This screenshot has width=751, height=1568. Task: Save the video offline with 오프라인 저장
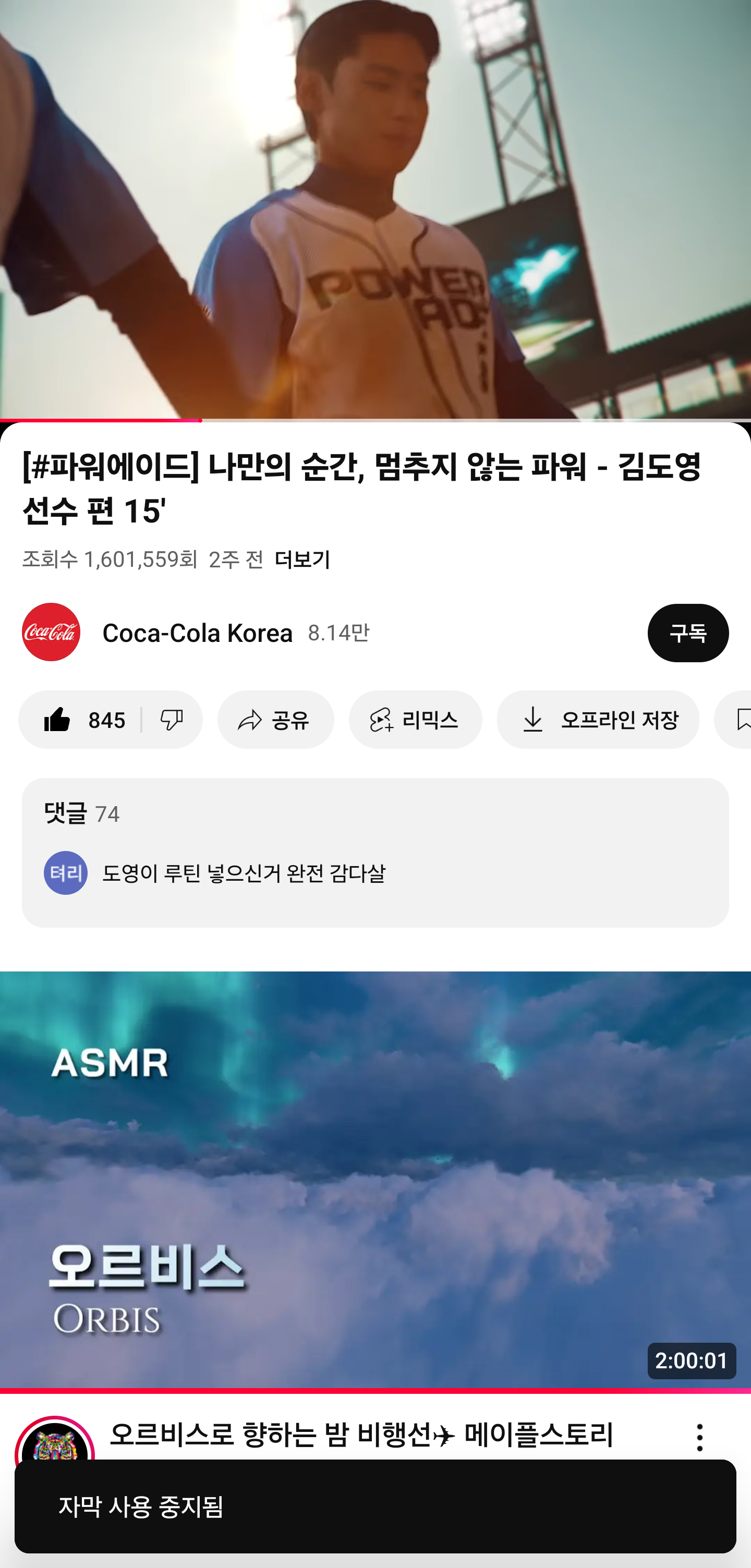(597, 720)
